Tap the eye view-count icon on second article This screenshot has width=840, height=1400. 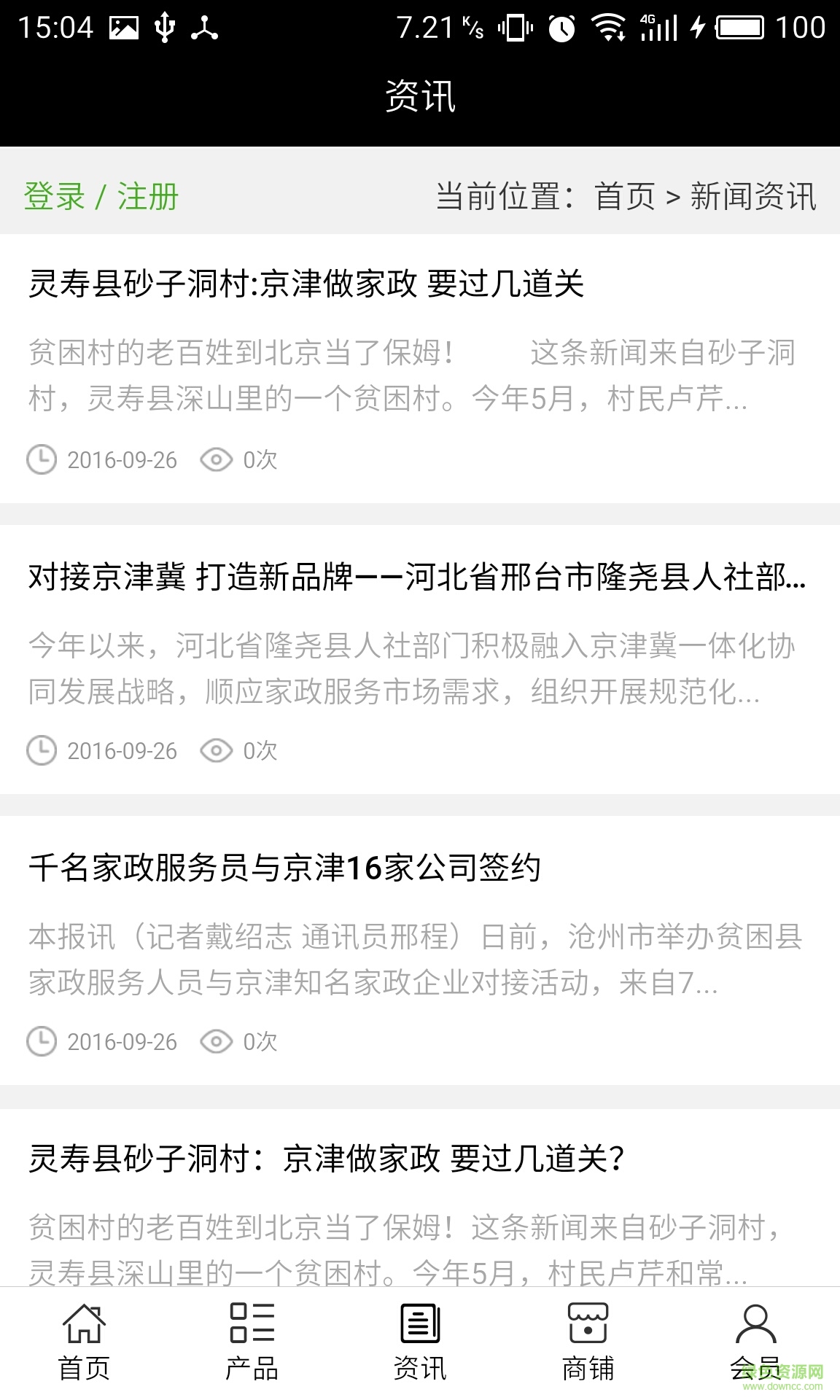[216, 750]
